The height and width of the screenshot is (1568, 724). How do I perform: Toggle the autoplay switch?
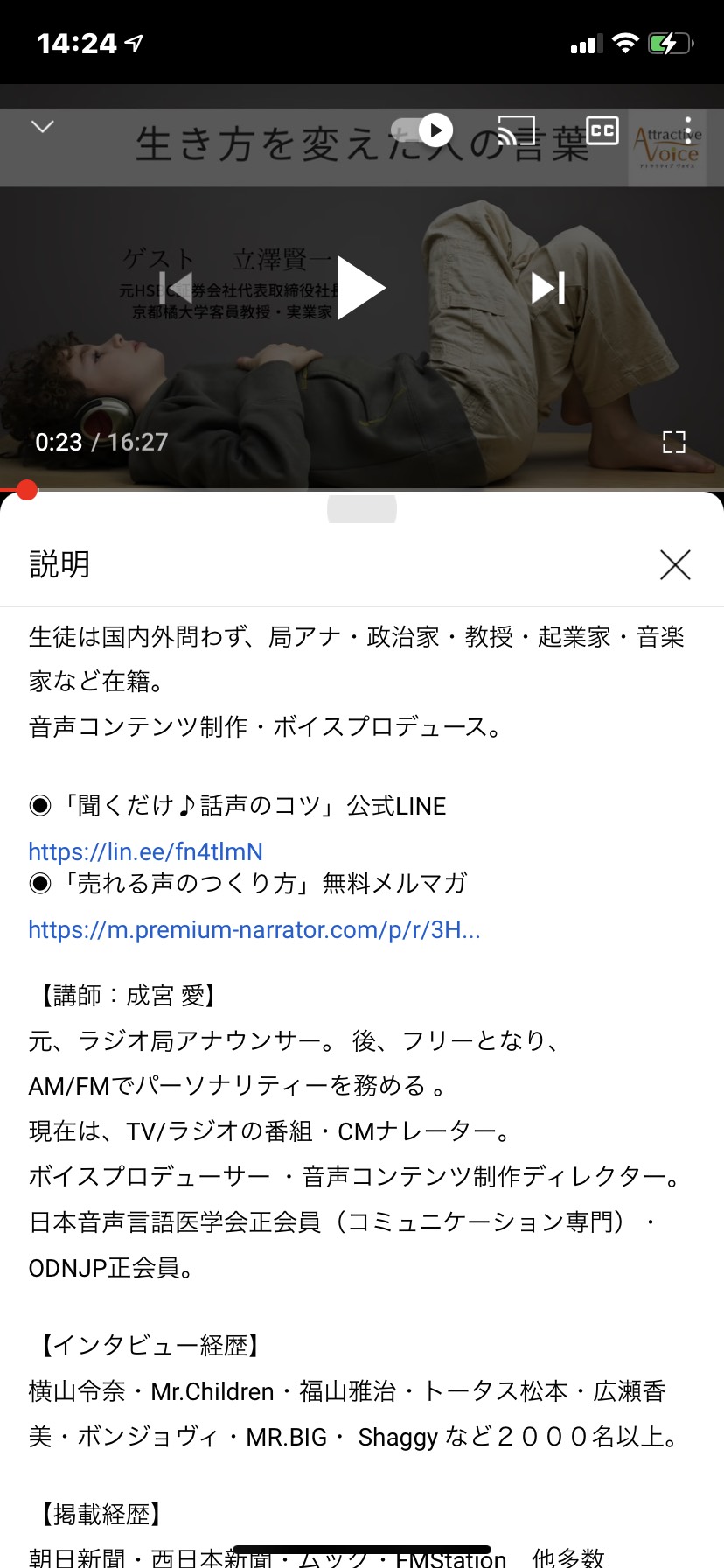pos(422,130)
